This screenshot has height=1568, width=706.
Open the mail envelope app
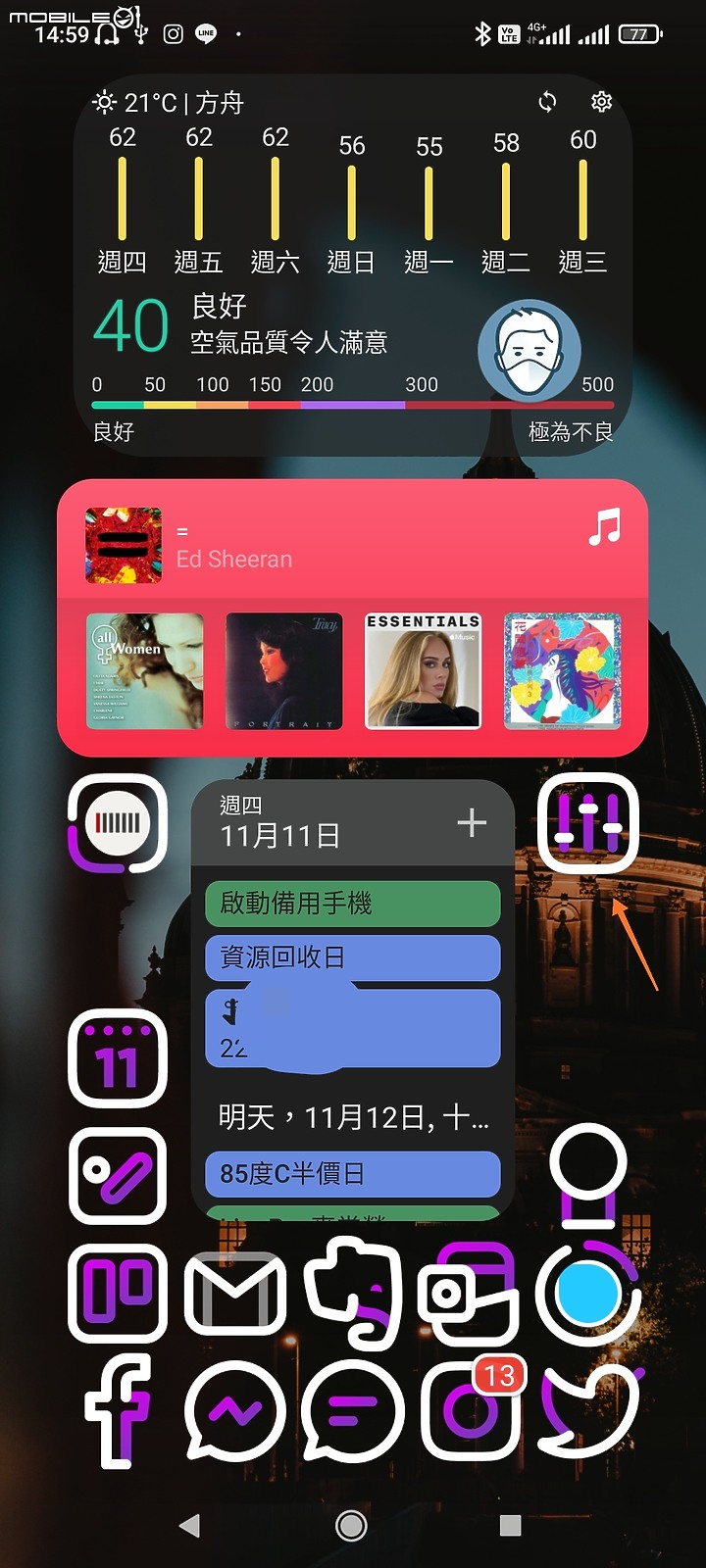235,1294
